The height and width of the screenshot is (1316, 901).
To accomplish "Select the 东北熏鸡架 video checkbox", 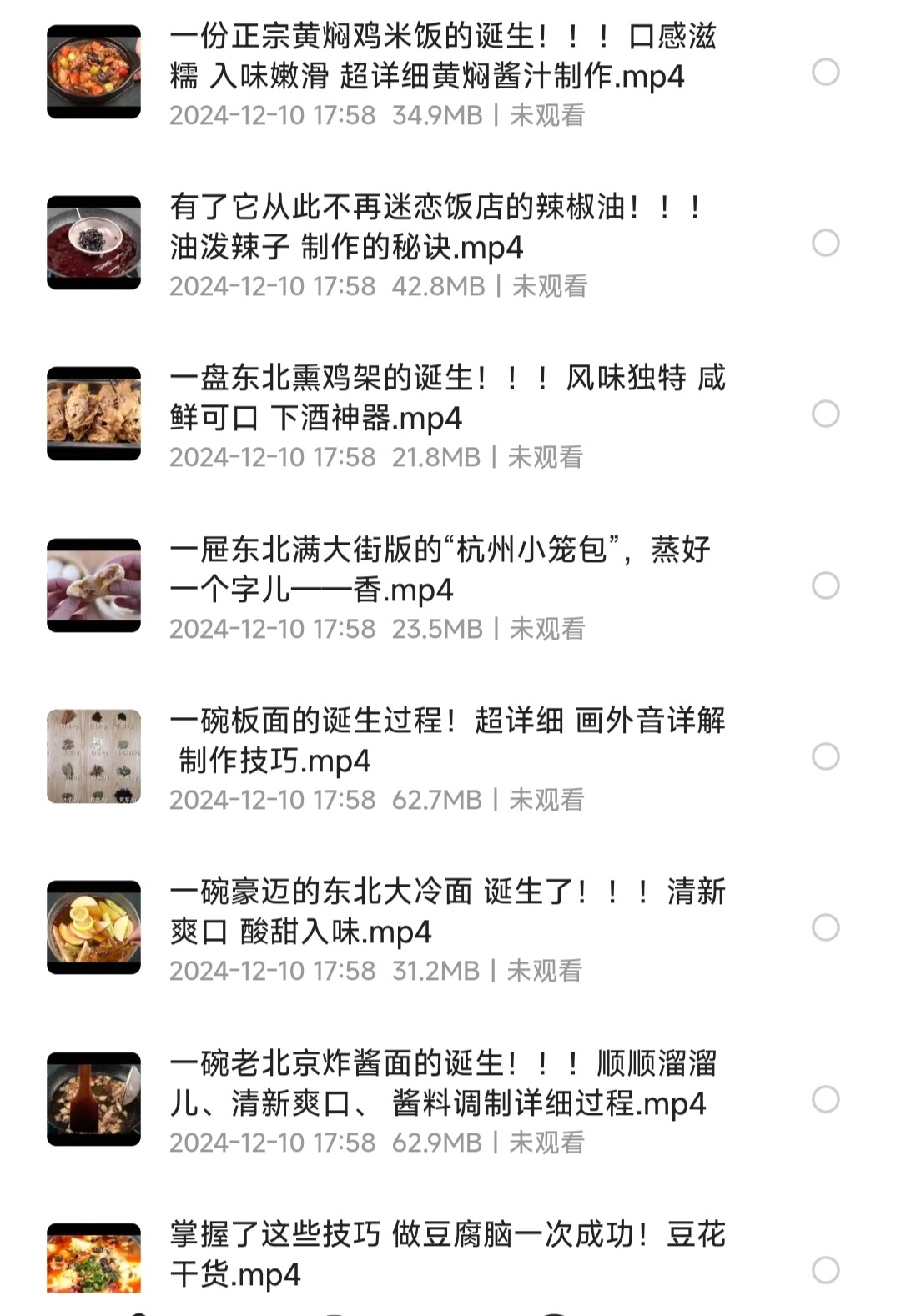I will 825,414.
